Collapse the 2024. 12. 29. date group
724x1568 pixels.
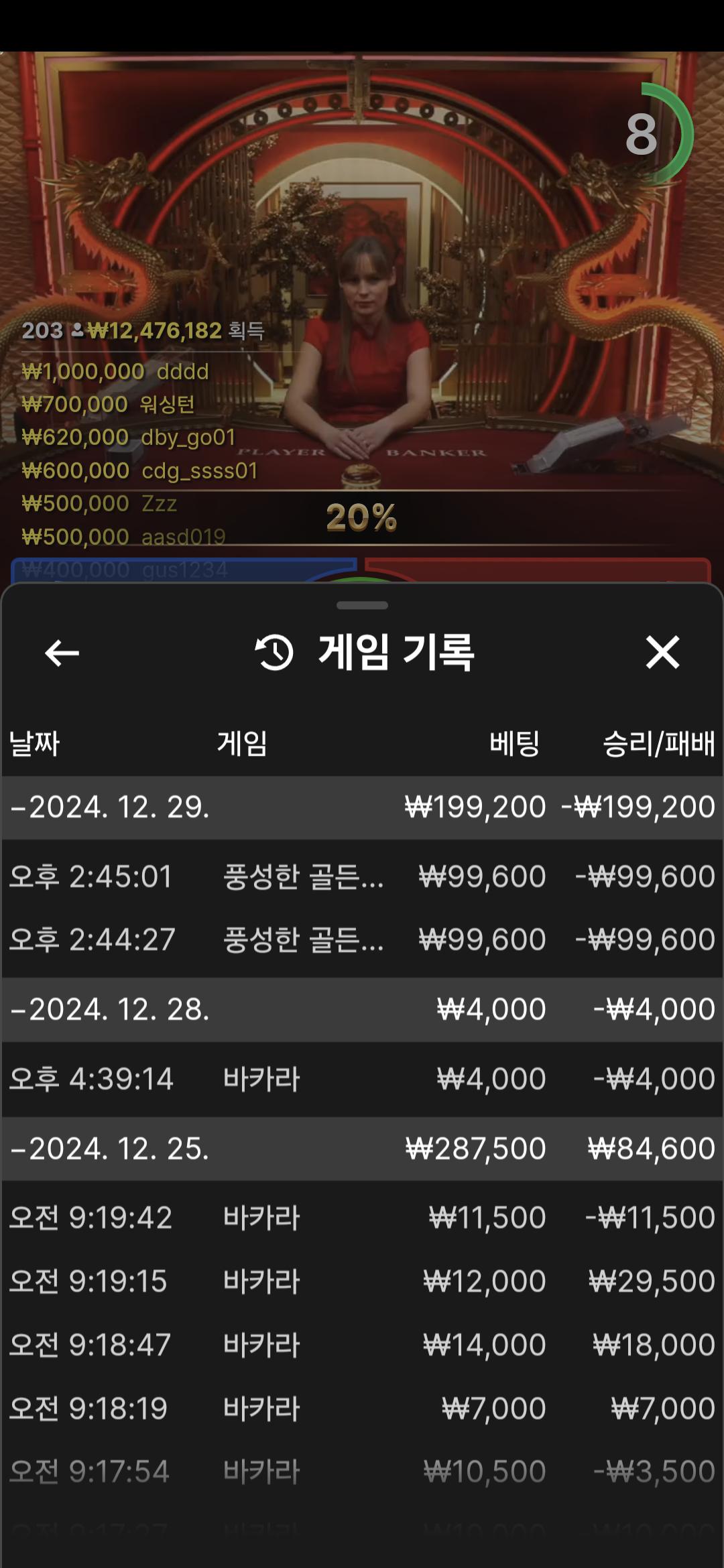tap(111, 807)
